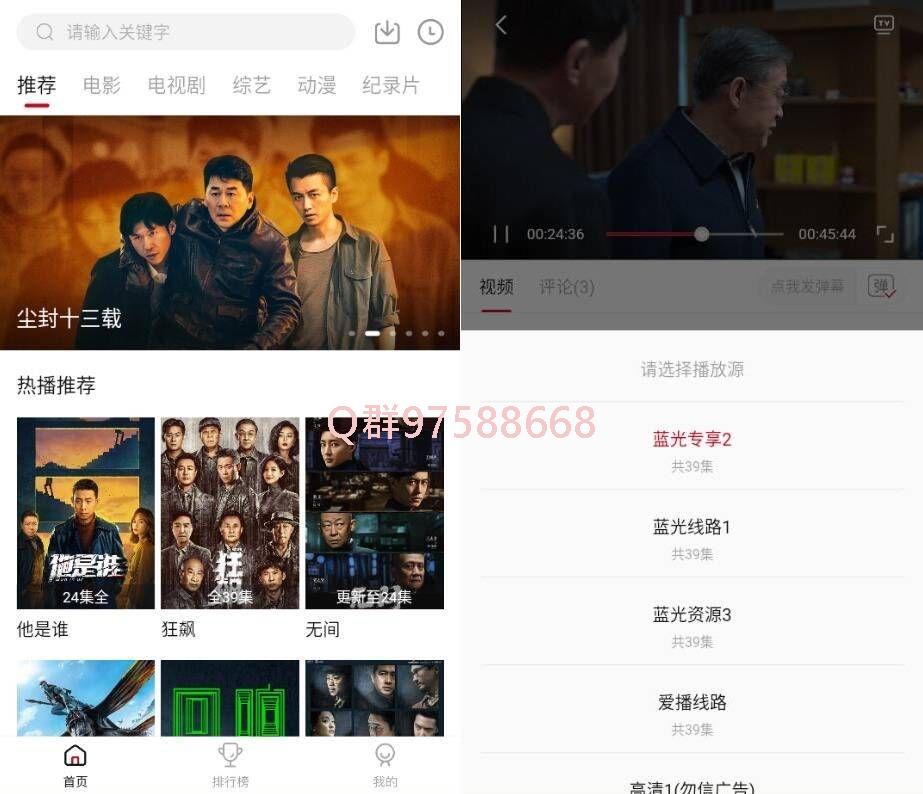The image size is (923, 794).
Task: Enter fullscreen video mode
Action: point(885,234)
